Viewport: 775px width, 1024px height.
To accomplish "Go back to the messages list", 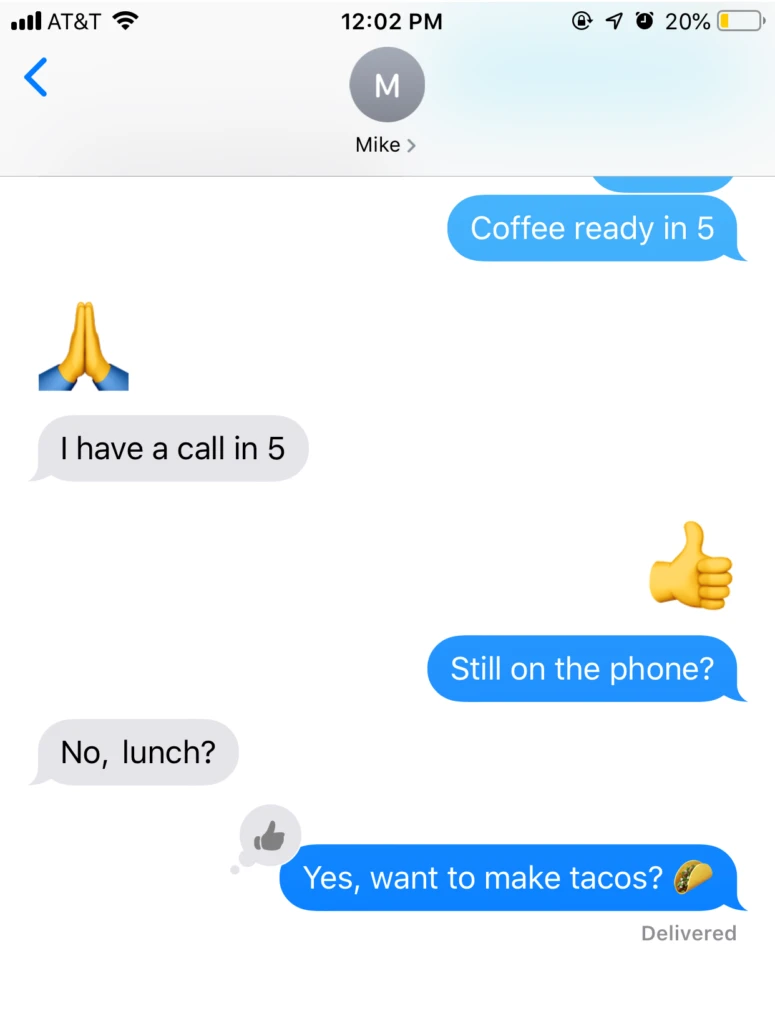I will pos(36,78).
